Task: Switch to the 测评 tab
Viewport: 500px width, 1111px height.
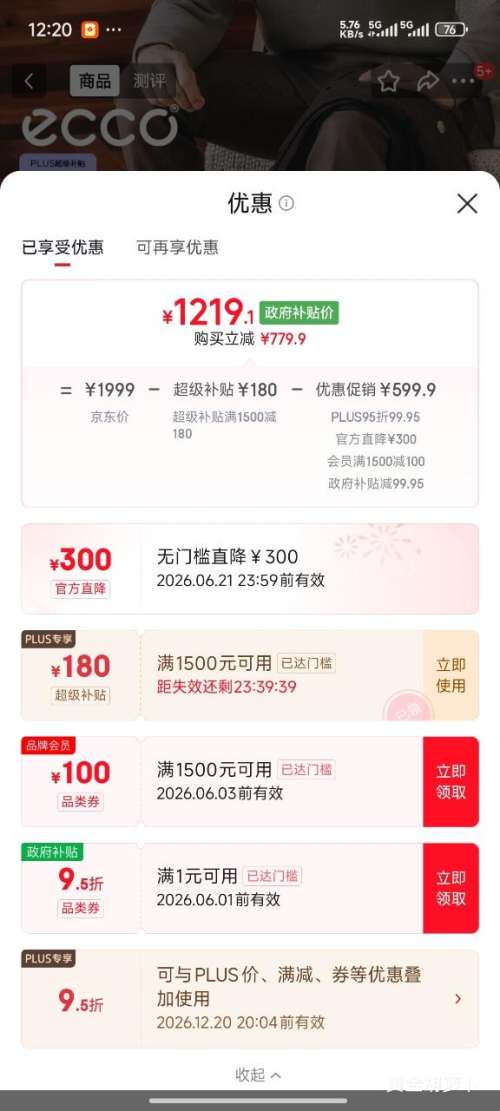Action: click(148, 81)
